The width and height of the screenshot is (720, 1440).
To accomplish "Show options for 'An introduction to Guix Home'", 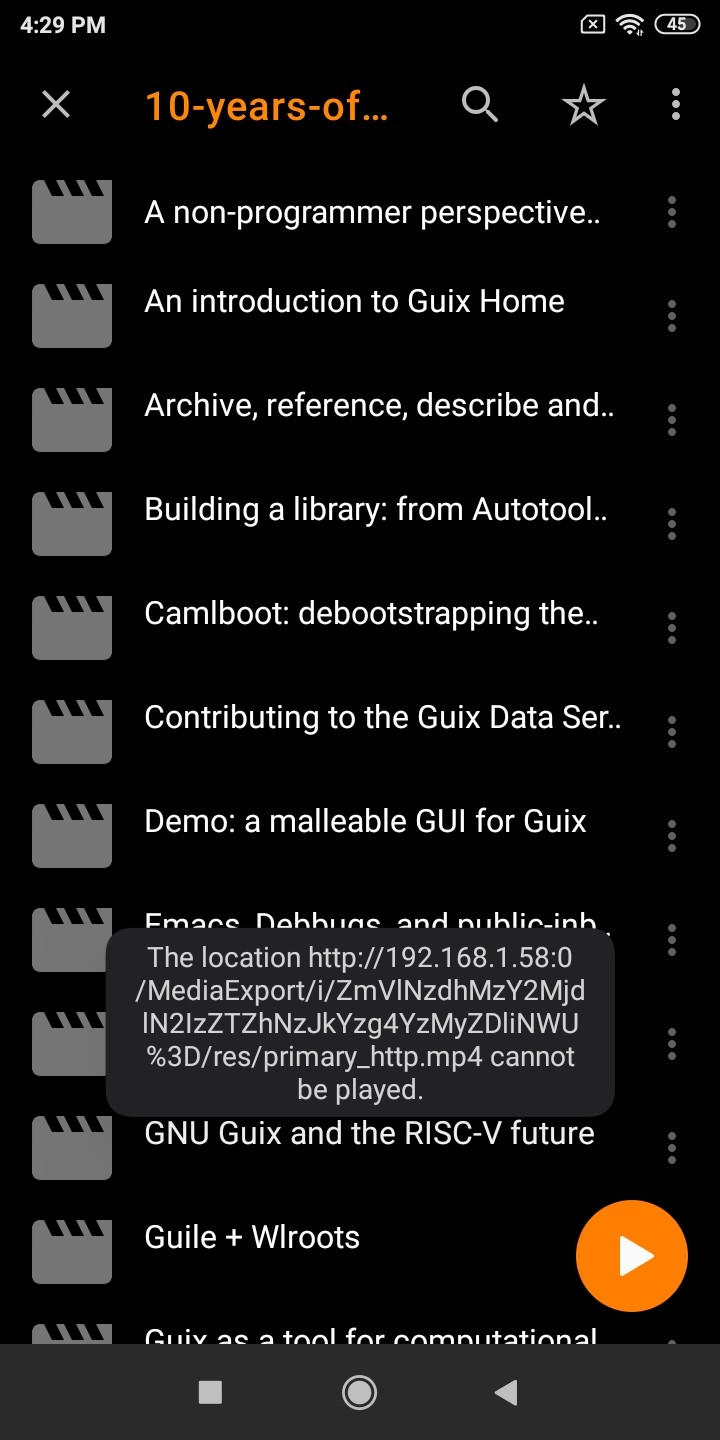I will coord(672,316).
